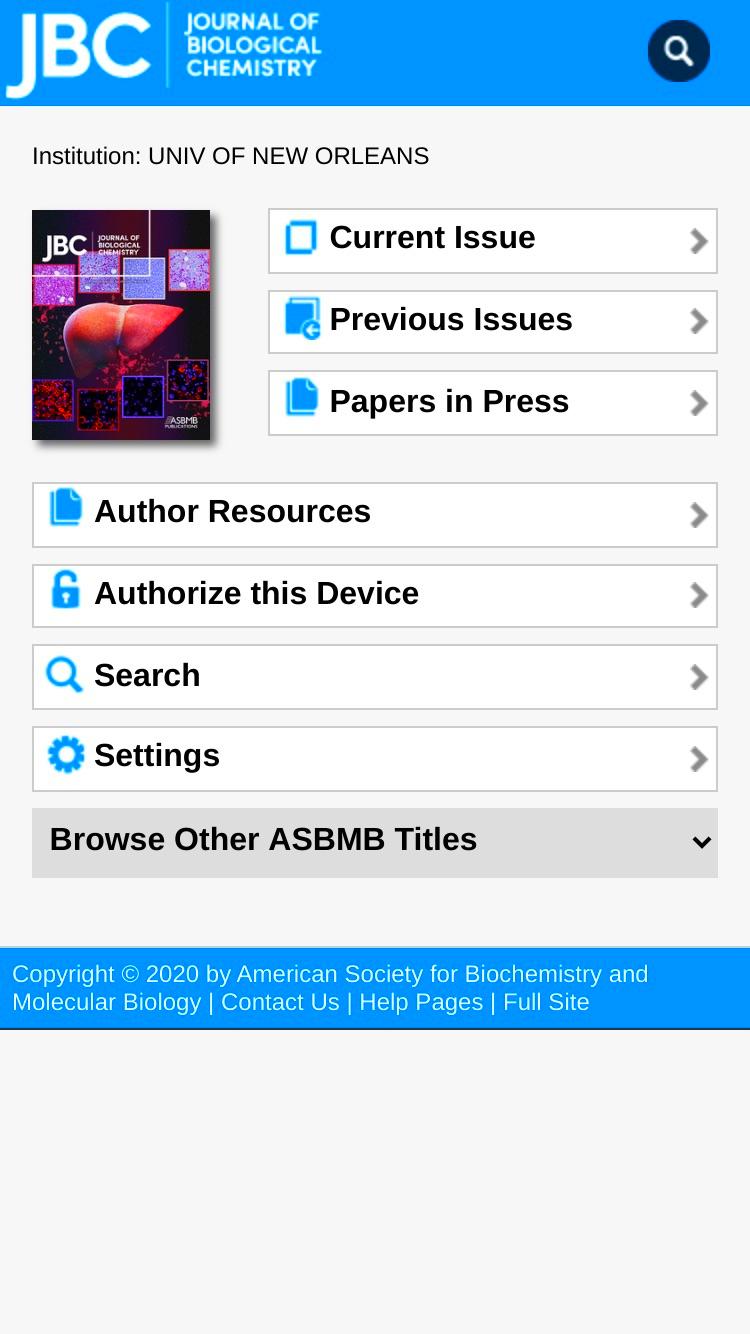Switch to the Full Site

pos(546,1002)
